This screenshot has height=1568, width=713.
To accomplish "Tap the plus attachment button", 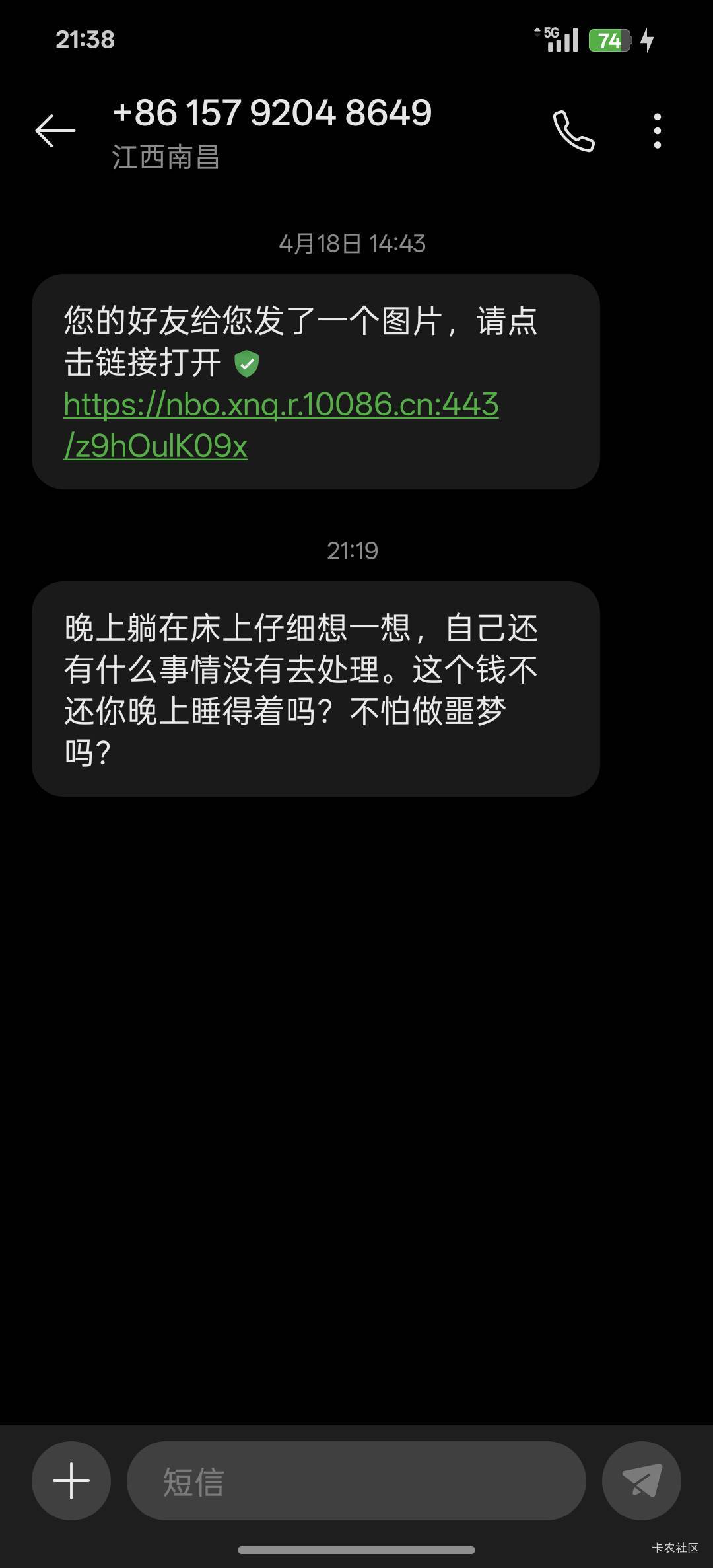I will (71, 1481).
